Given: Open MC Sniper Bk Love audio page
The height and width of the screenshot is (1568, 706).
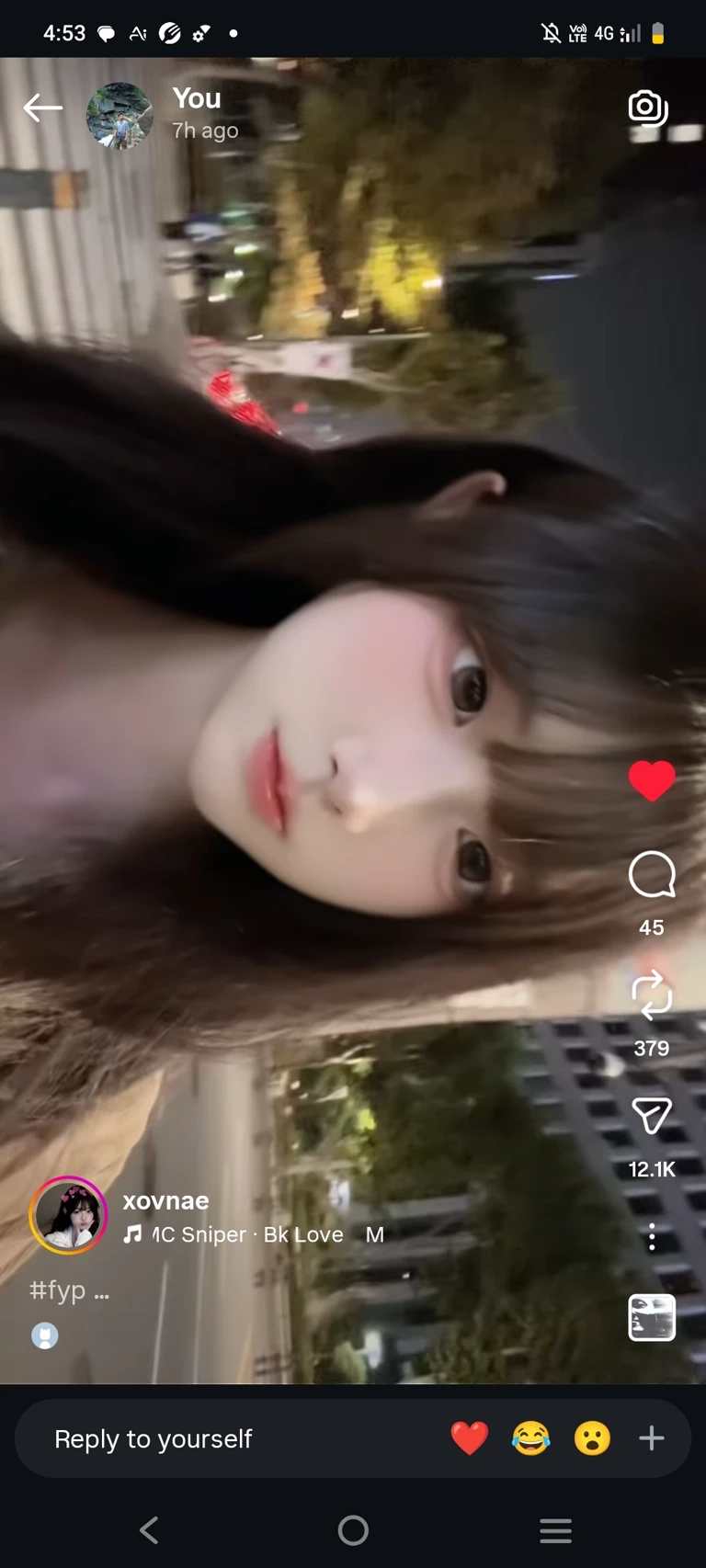Looking at the screenshot, I should [246, 1234].
